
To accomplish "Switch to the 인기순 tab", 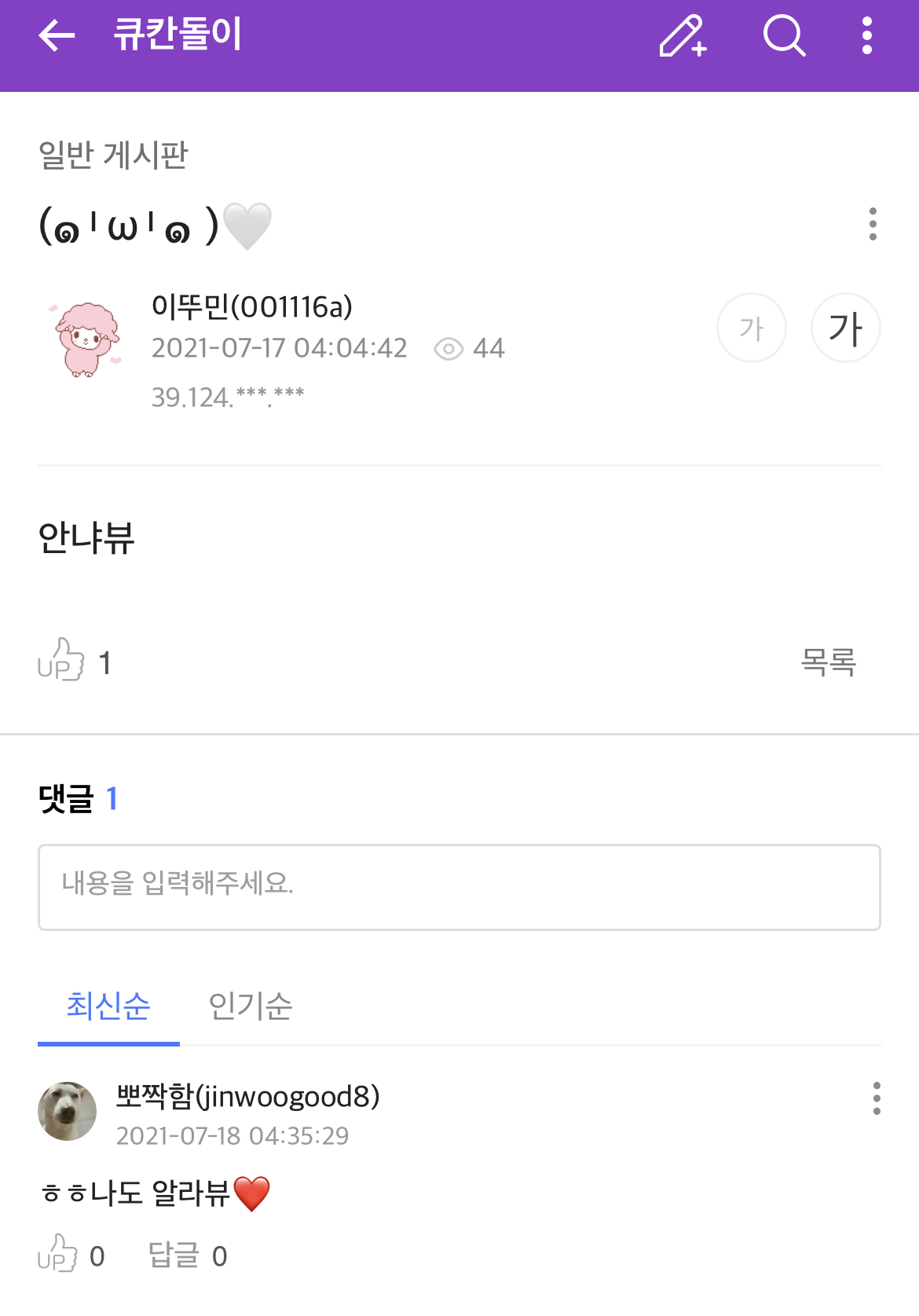I will pyautogui.click(x=251, y=1006).
